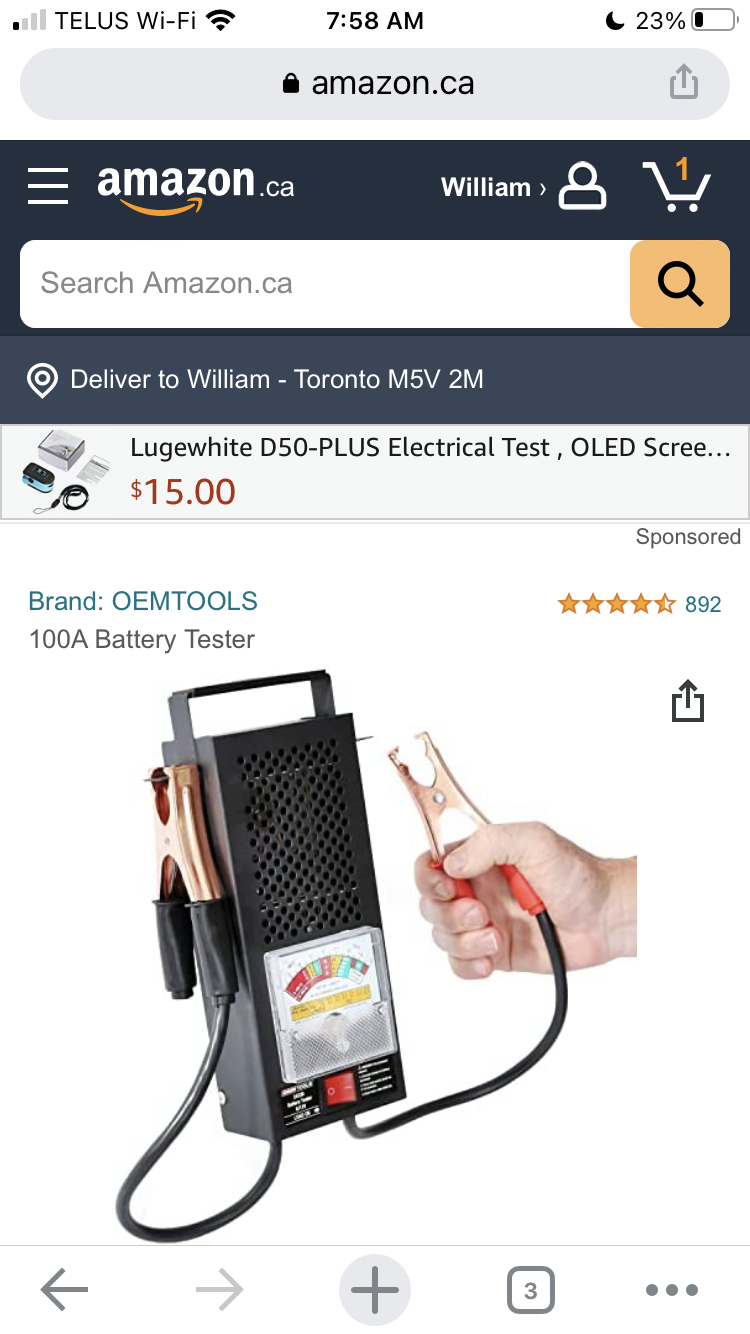Share the page from the address bar
Viewport: 750px width, 1334px height.
click(684, 82)
